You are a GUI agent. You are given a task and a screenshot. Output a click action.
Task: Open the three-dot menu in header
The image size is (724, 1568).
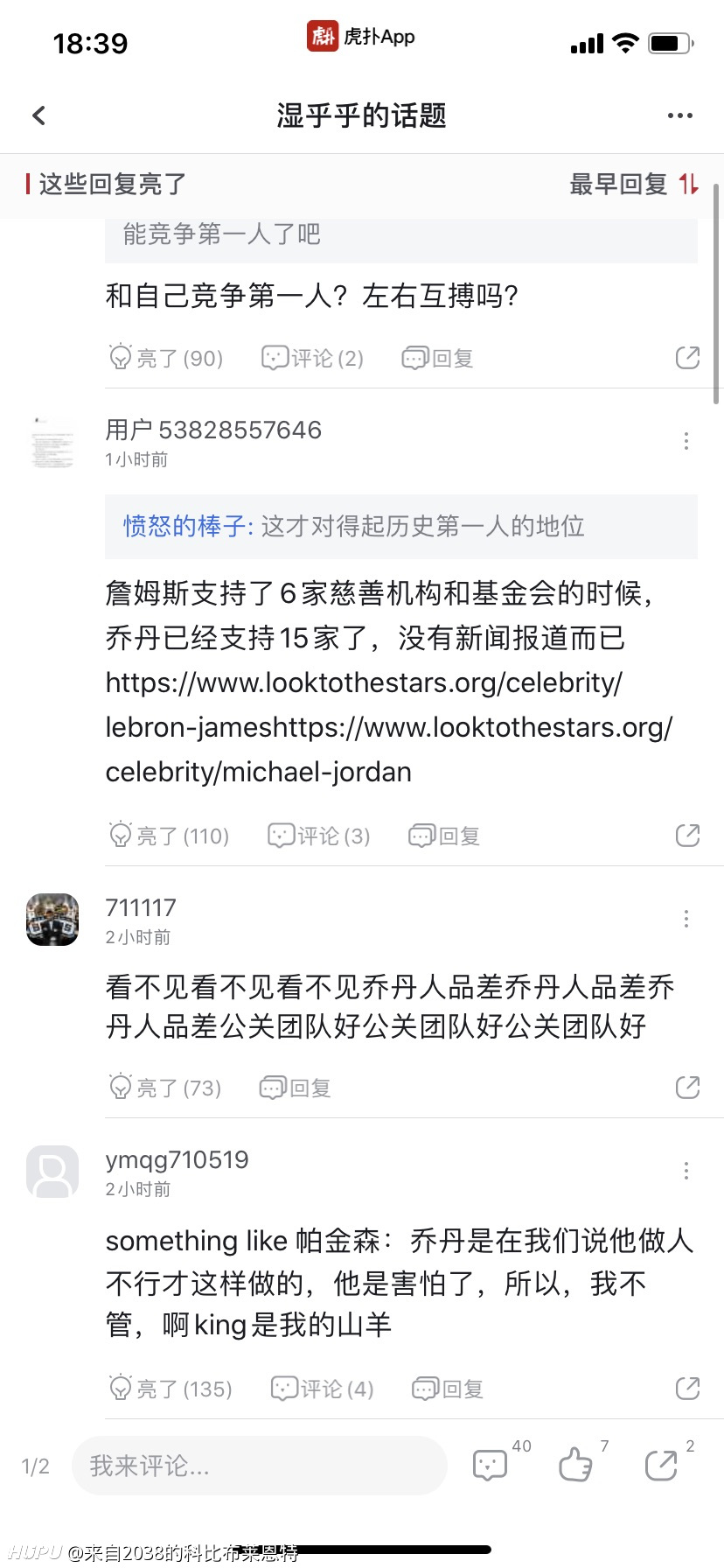[x=679, y=115]
